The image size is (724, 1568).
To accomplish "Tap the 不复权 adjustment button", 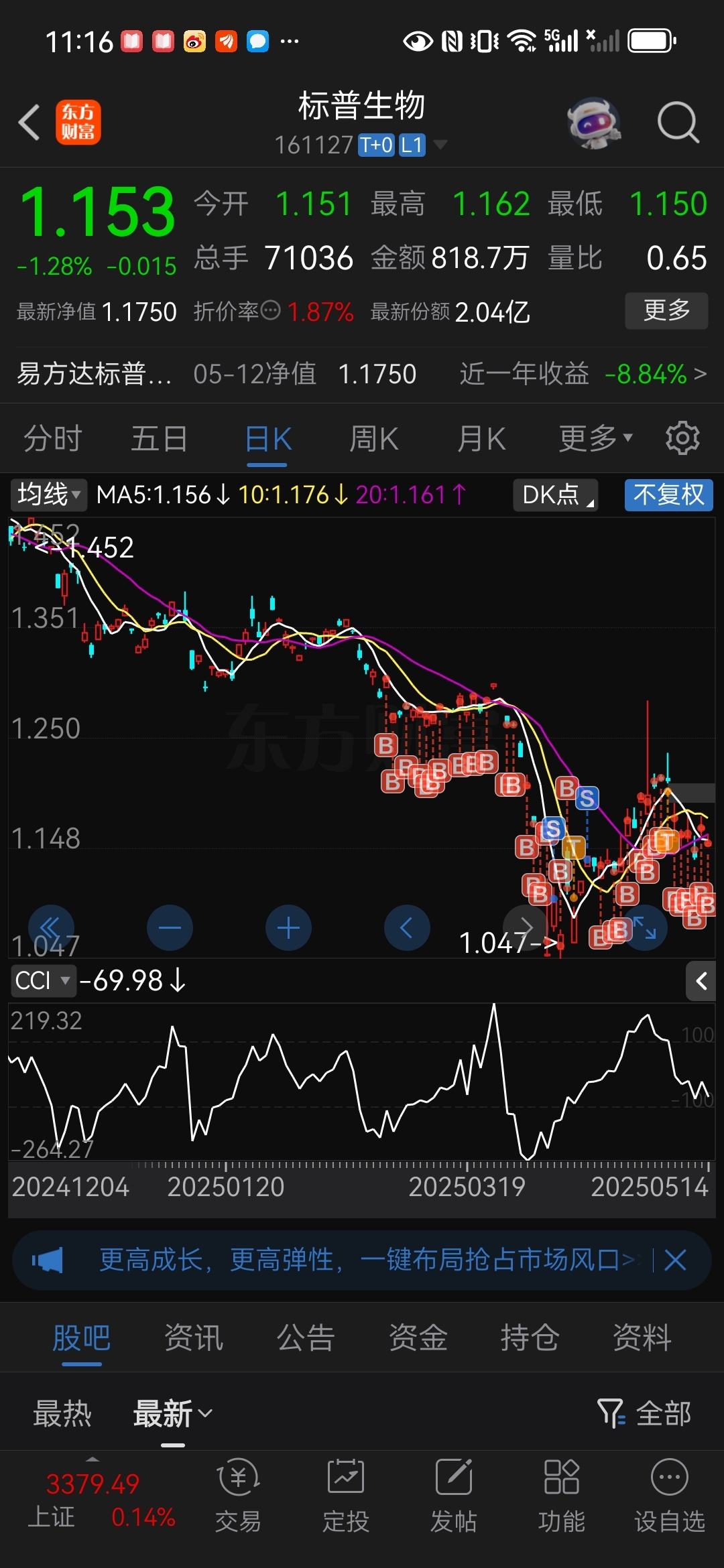I will [668, 495].
